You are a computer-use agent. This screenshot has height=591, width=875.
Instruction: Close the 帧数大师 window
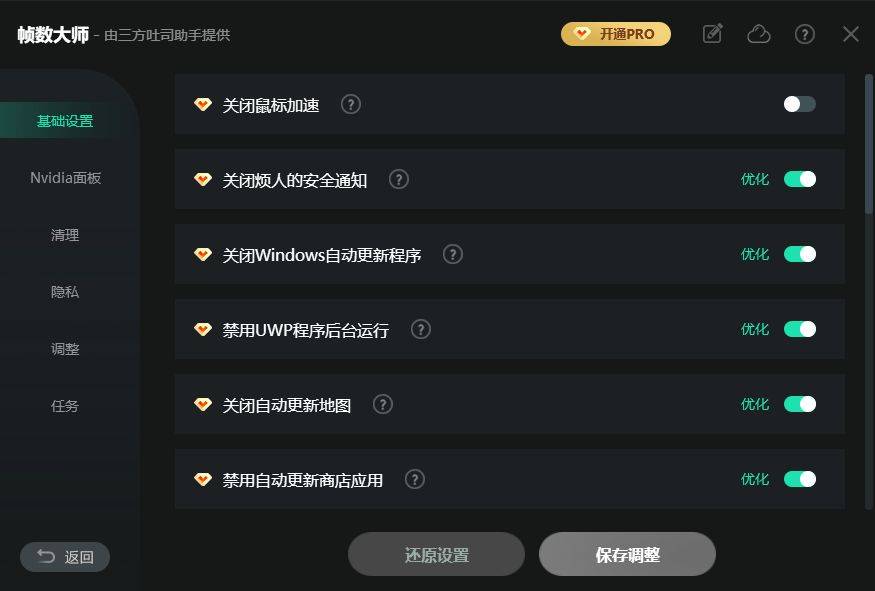pyautogui.click(x=851, y=34)
